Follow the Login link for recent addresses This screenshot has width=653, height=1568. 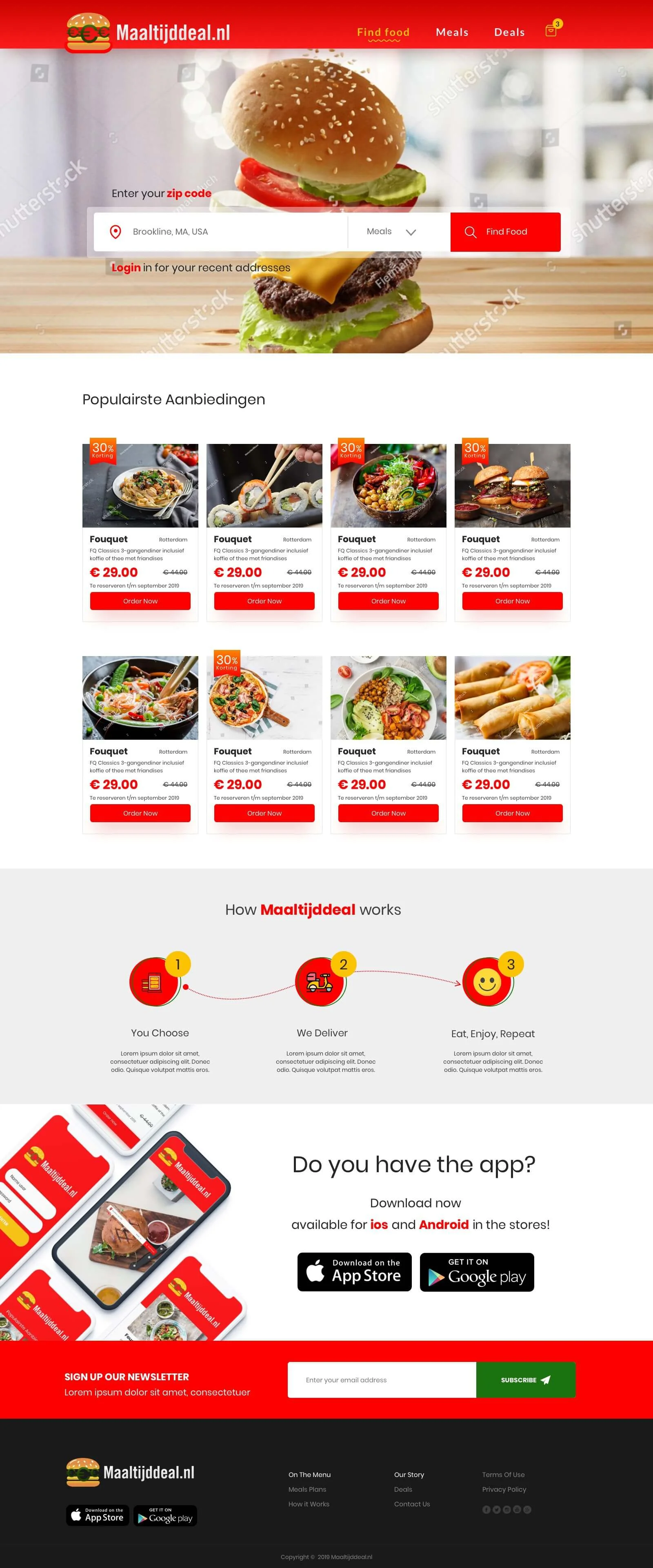125,268
